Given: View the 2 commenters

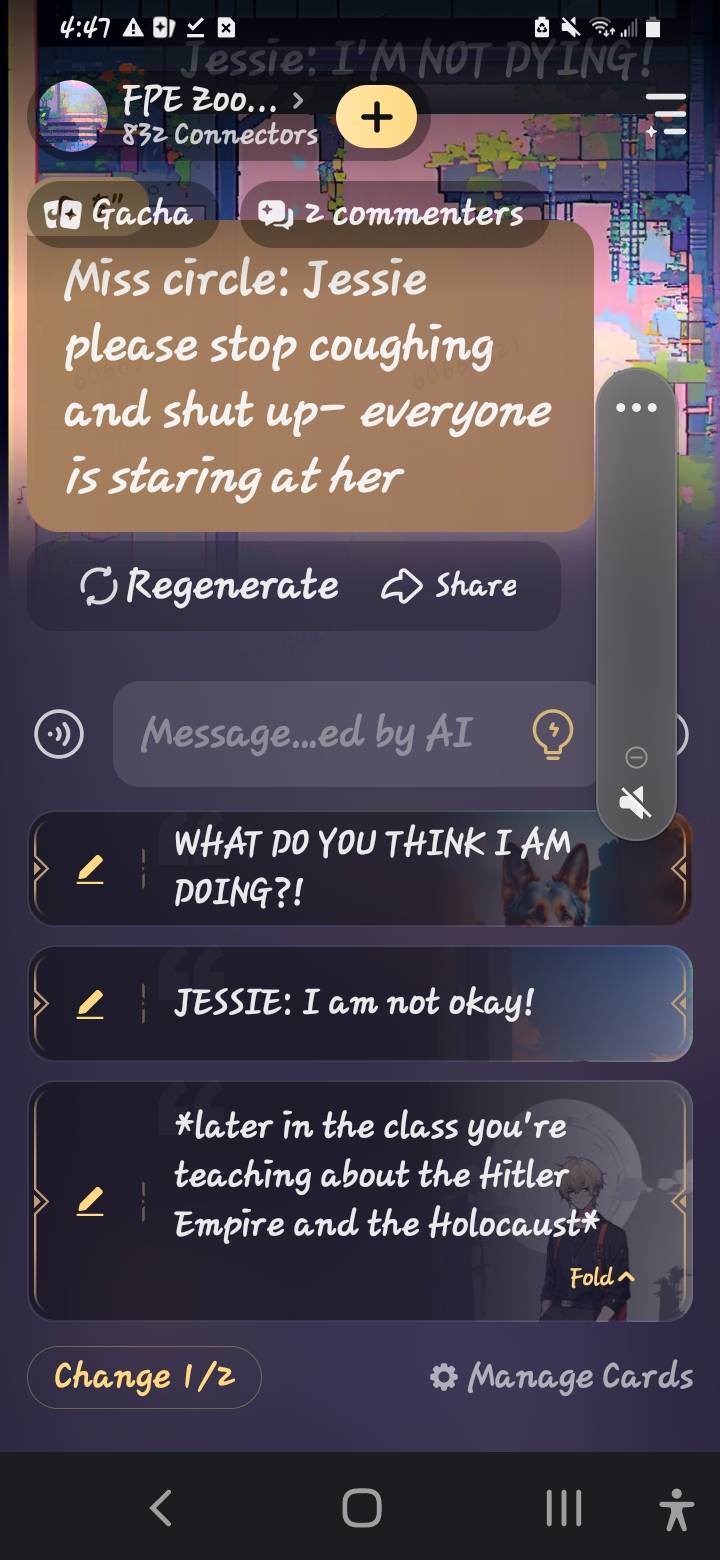Looking at the screenshot, I should click(x=392, y=213).
